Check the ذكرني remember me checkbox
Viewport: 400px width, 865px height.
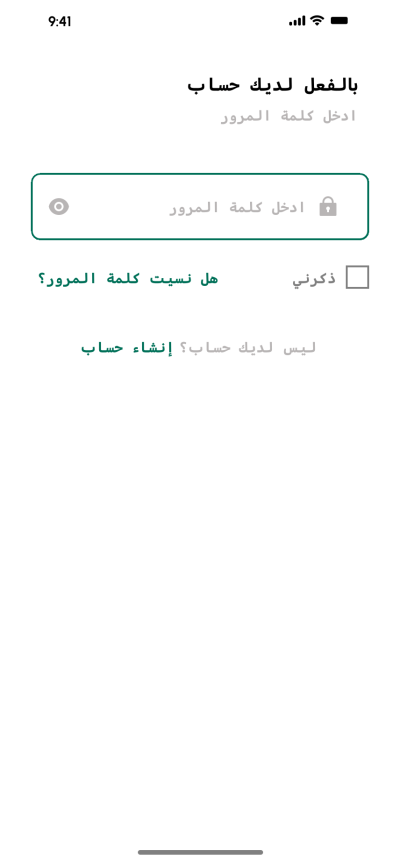coord(357,277)
